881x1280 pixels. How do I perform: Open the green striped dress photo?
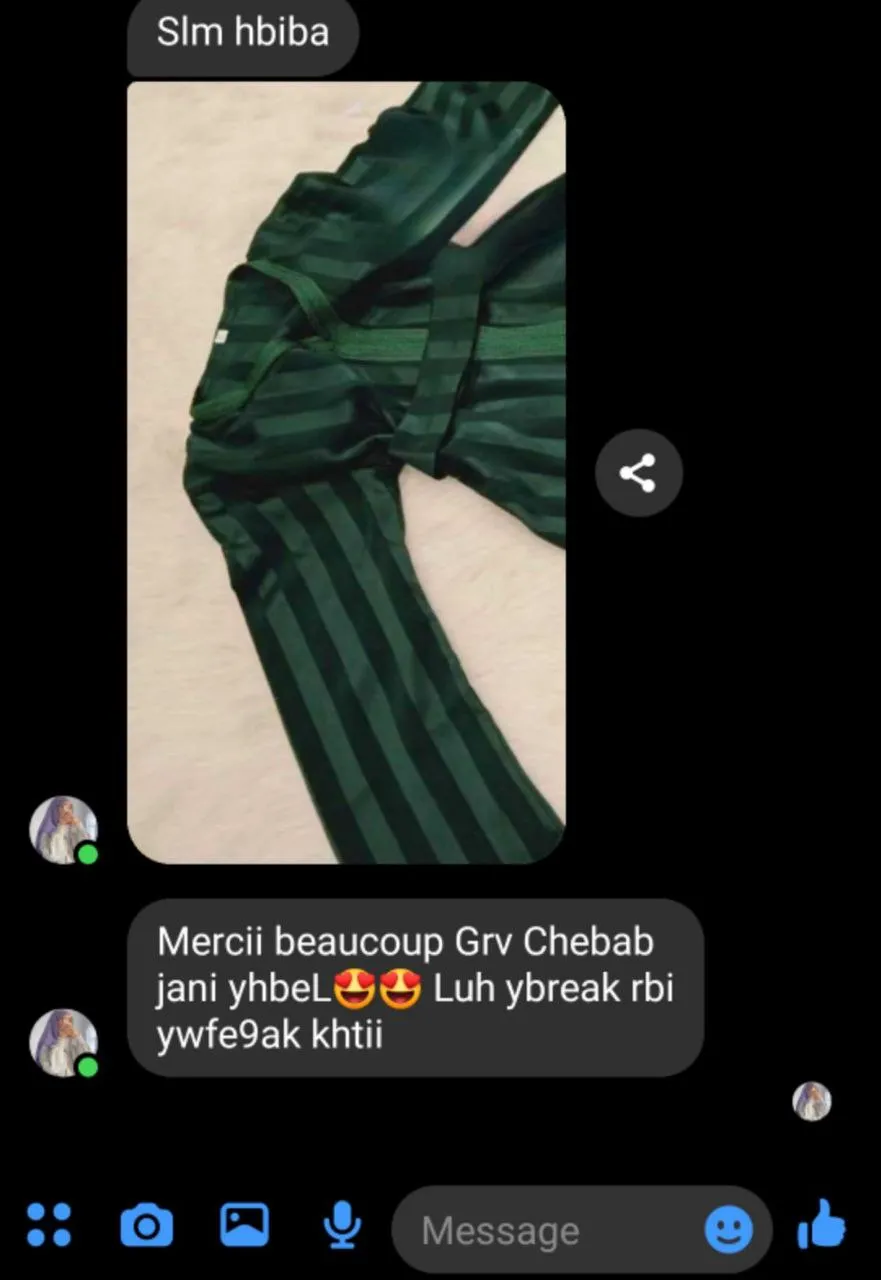(346, 472)
